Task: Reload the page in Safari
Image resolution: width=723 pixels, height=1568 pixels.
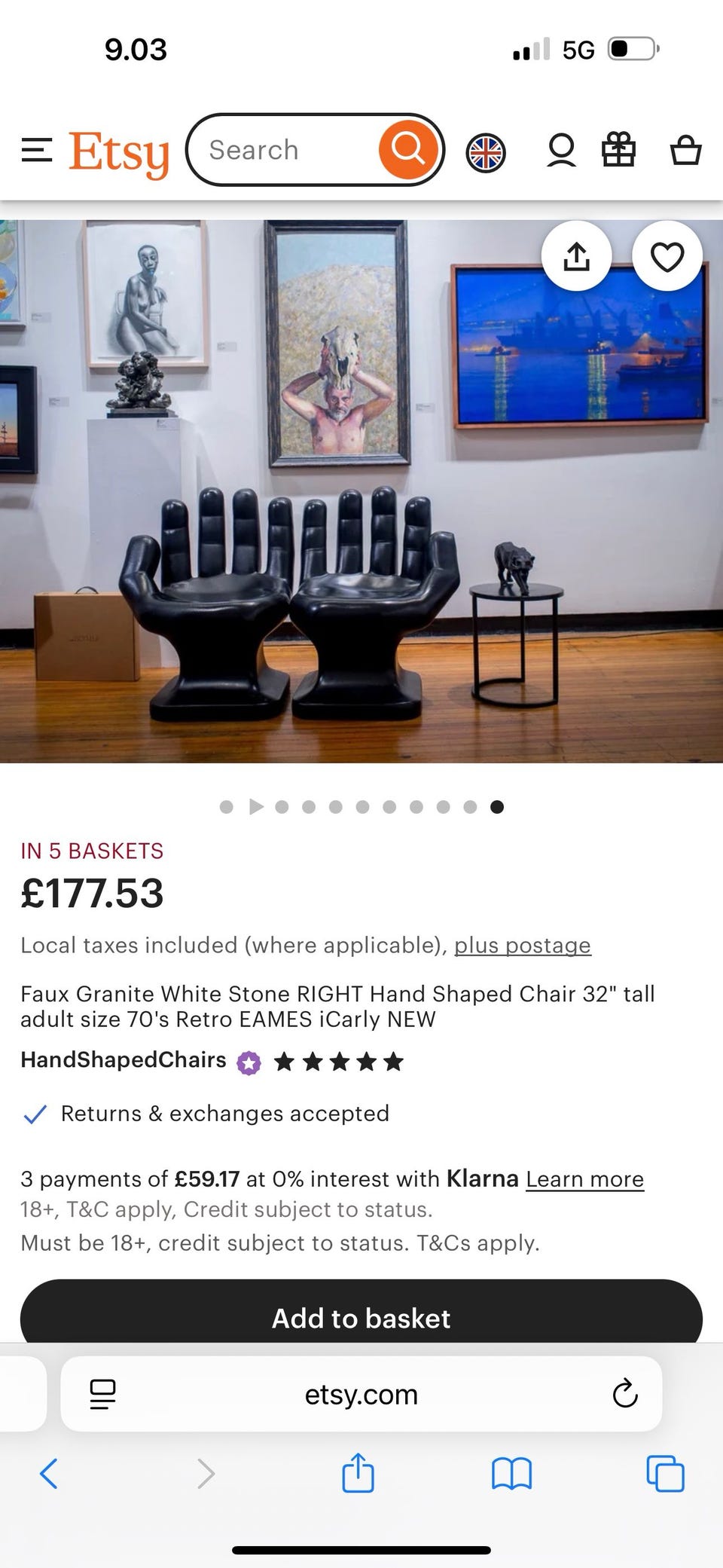Action: pos(625,1394)
